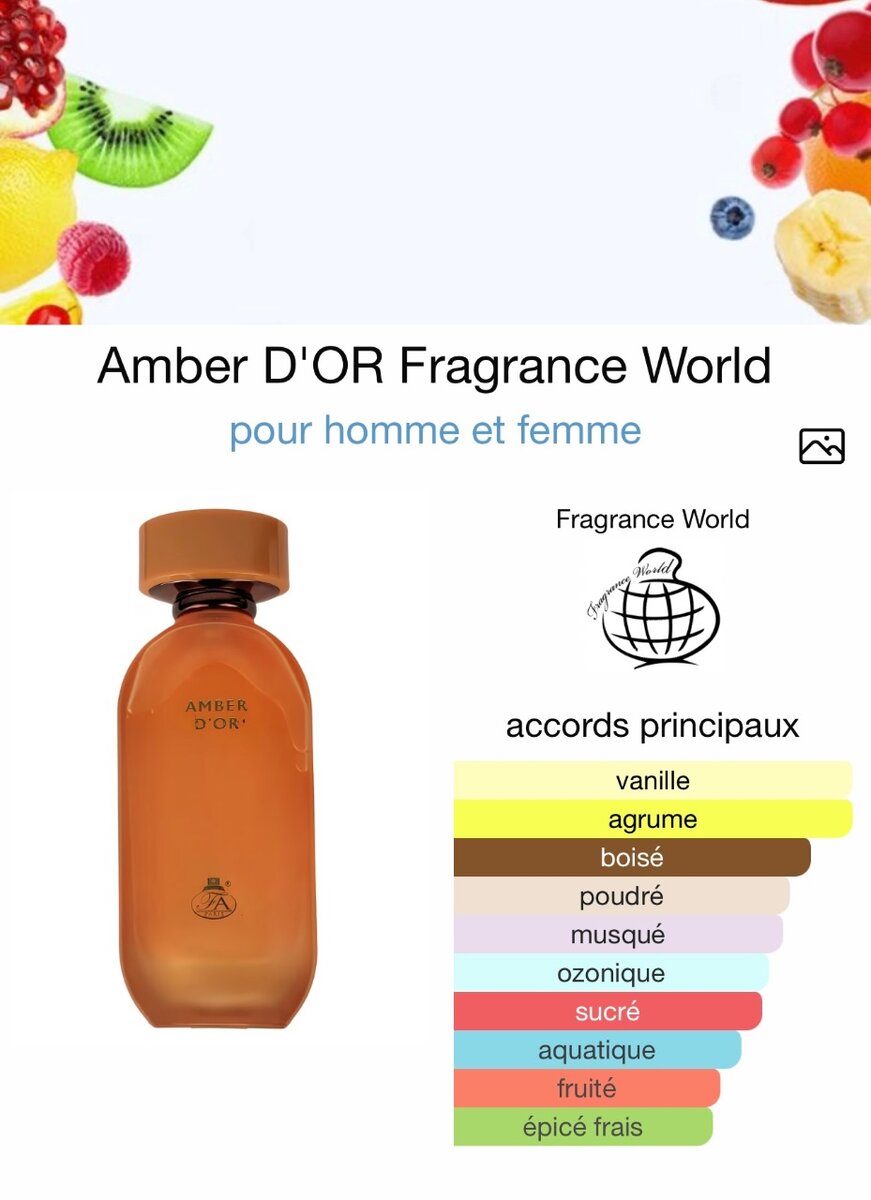Screen dimensions: 871x1200
Task: Open the fruit banner at the top
Action: [x=435, y=160]
